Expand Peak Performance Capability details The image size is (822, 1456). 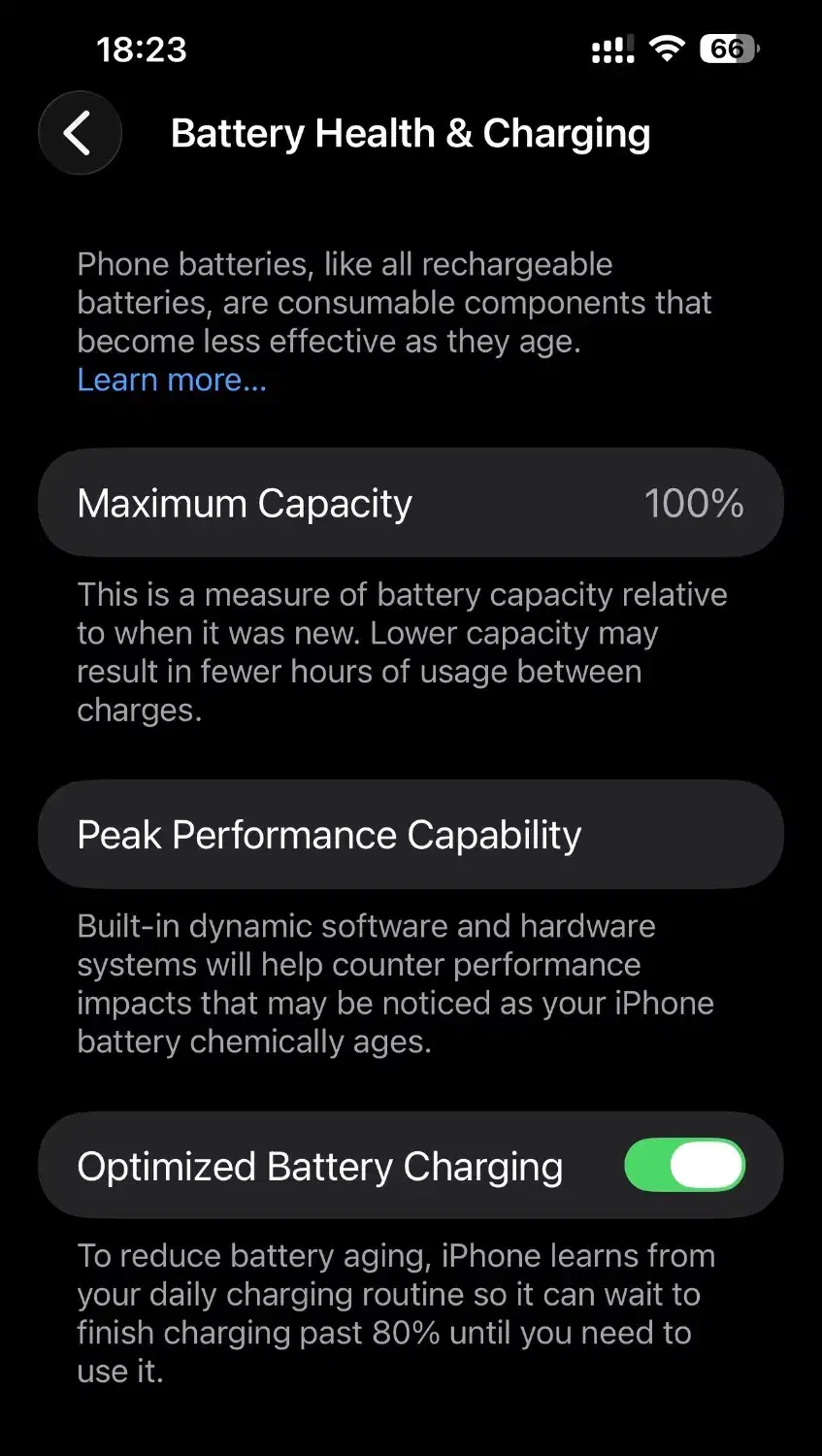coord(410,835)
